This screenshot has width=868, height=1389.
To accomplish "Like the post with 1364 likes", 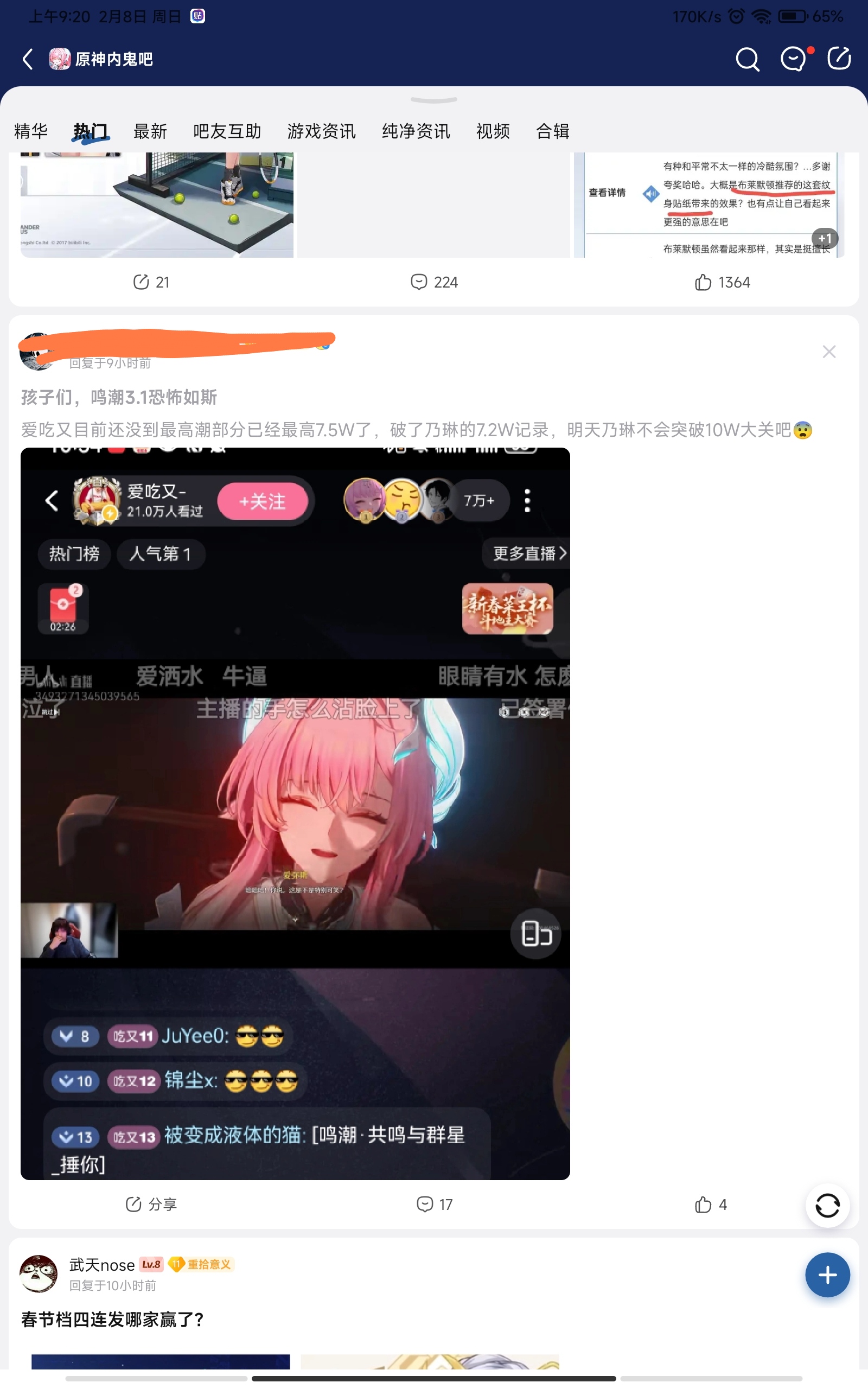I will pos(722,282).
